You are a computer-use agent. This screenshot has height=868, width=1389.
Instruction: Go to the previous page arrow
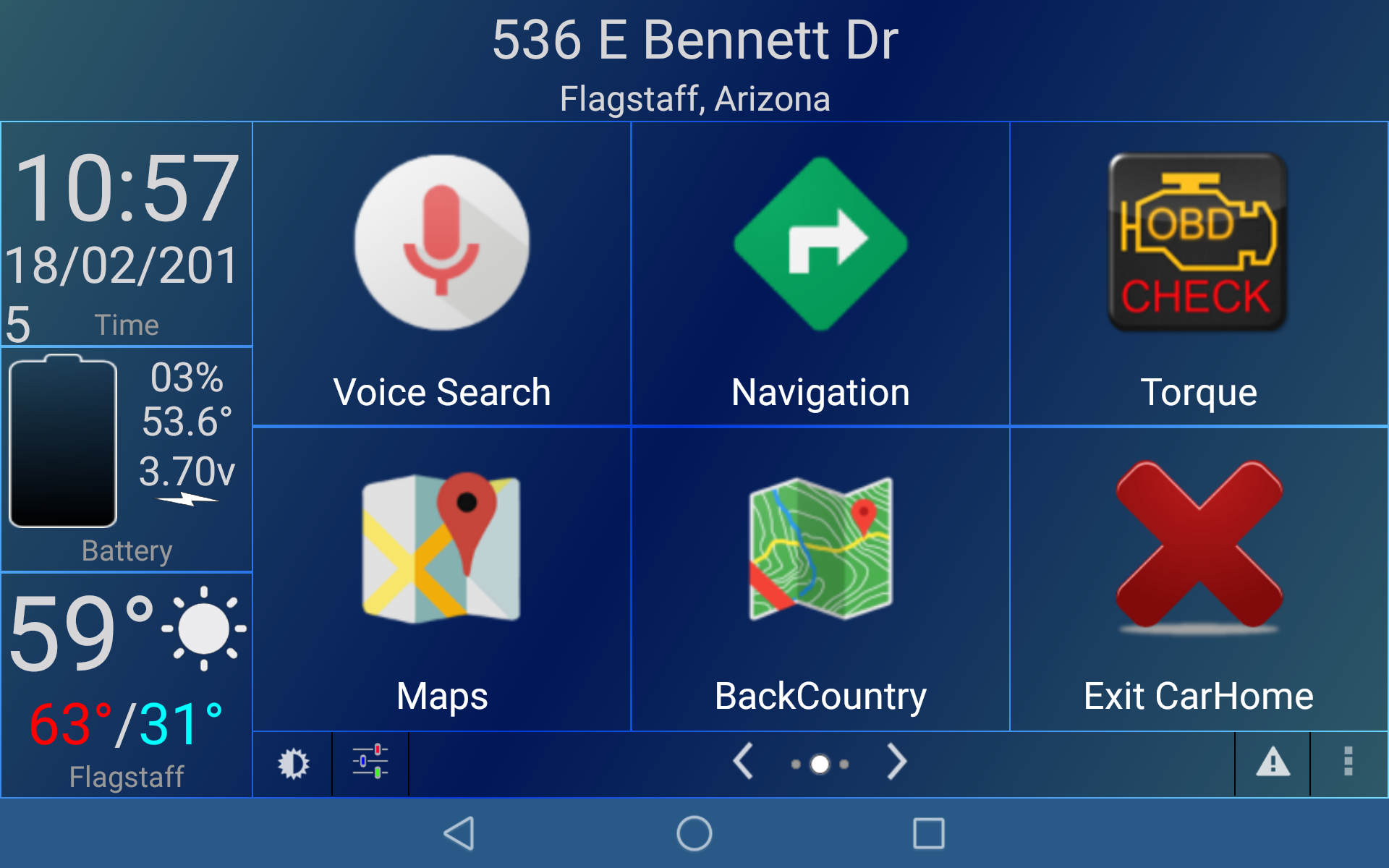[744, 762]
